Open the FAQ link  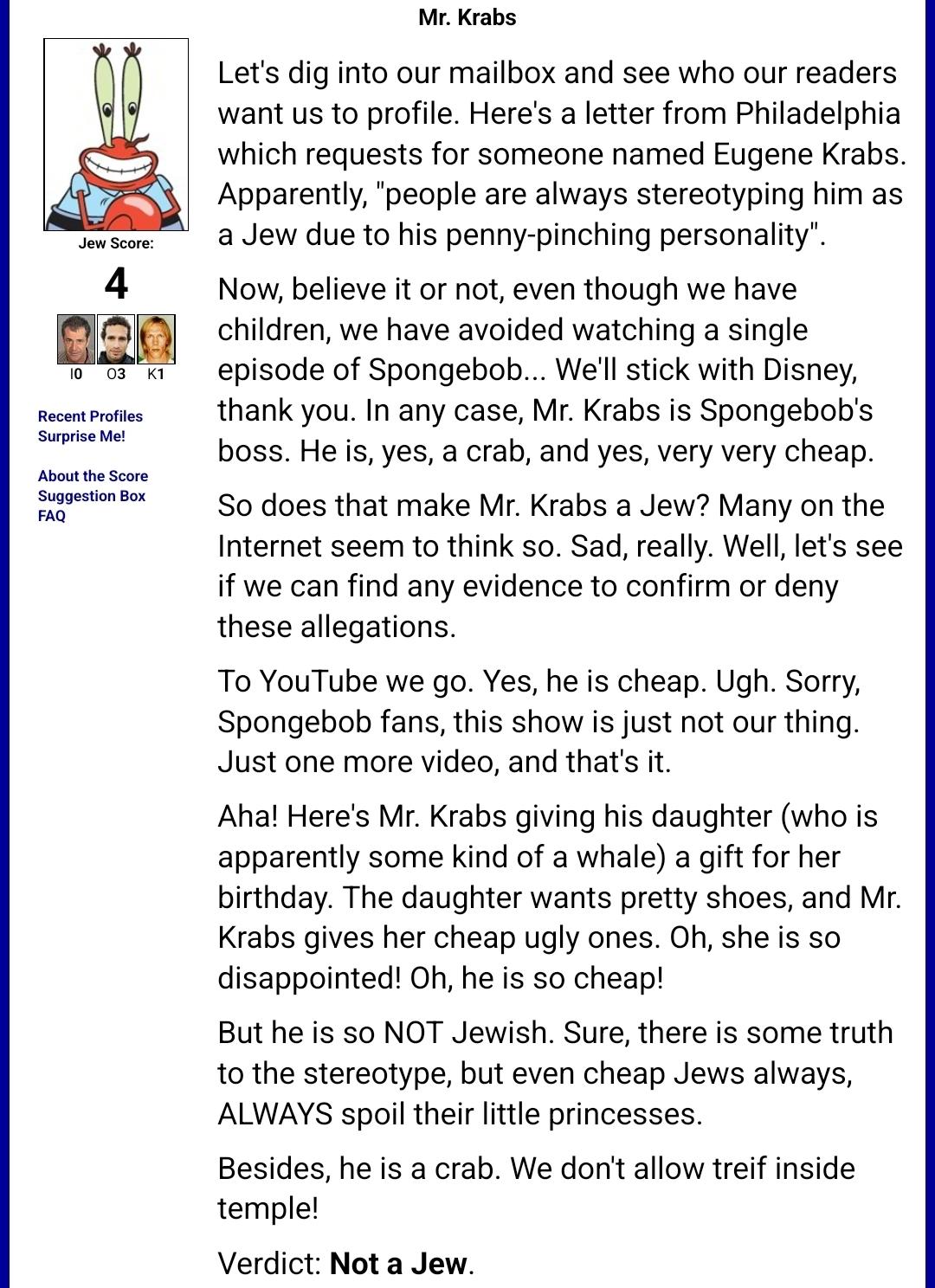point(51,516)
